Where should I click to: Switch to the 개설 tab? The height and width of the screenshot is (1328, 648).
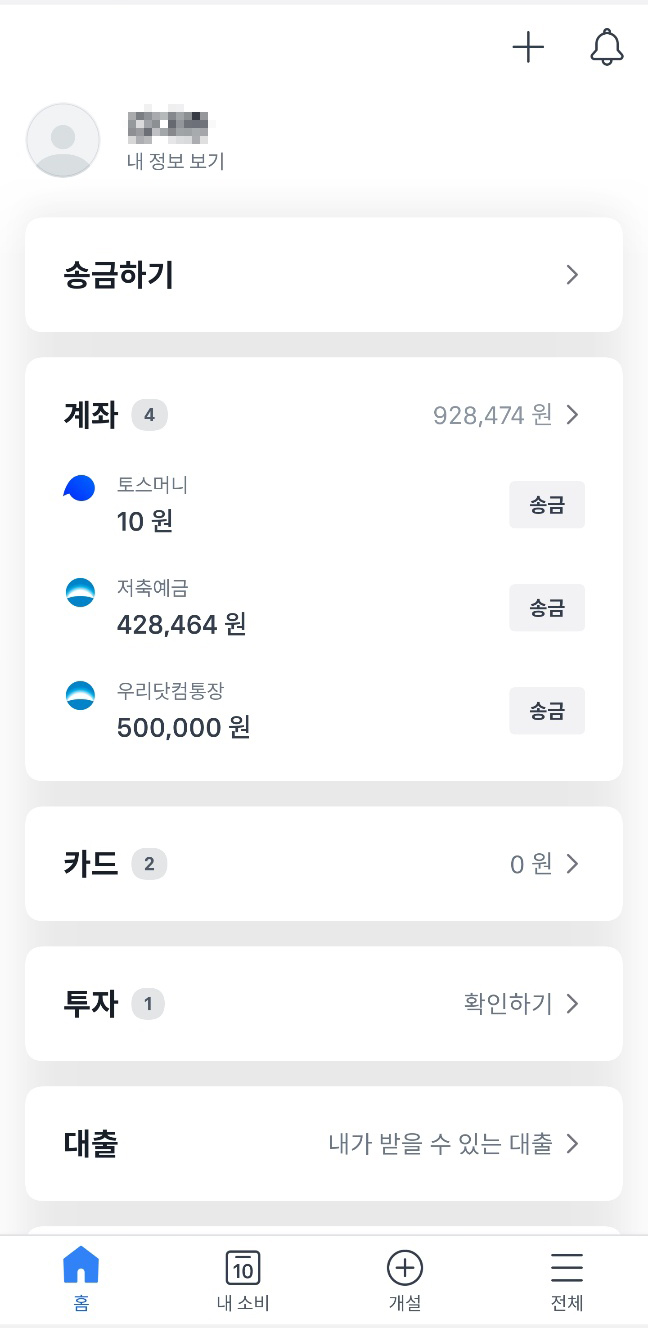[405, 1280]
